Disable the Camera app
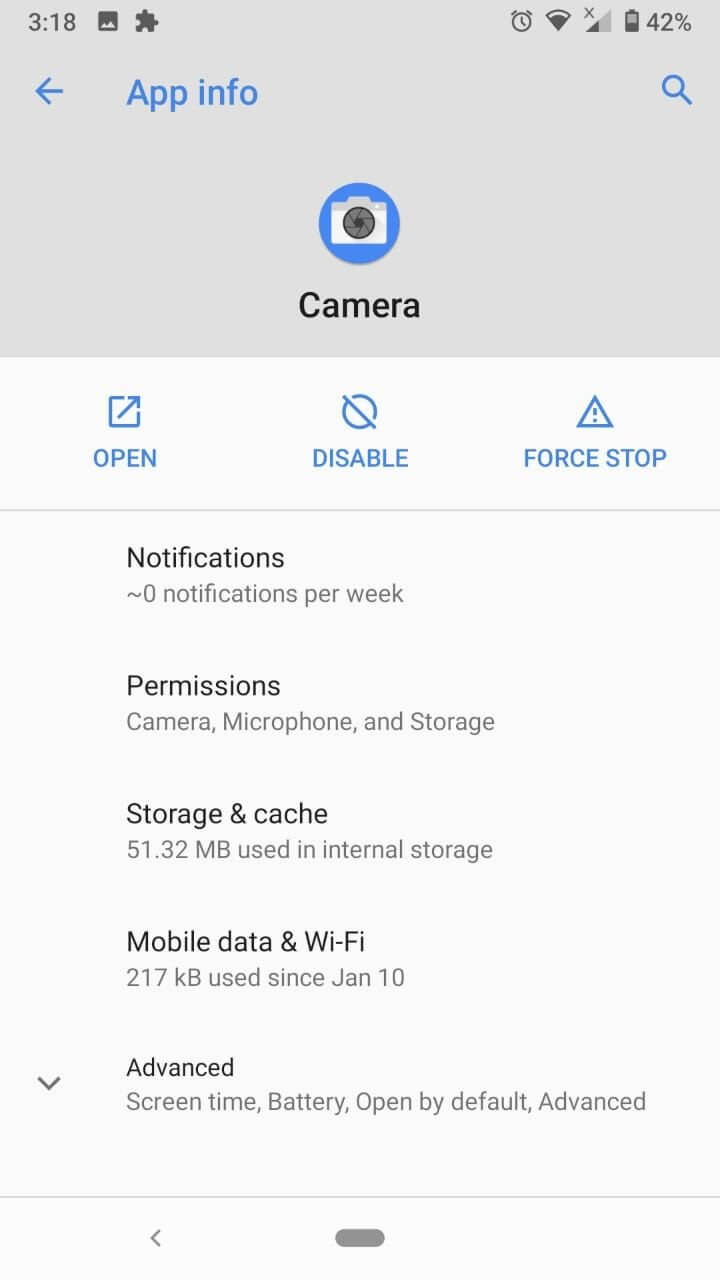Screen dimensions: 720x1280 point(360,432)
